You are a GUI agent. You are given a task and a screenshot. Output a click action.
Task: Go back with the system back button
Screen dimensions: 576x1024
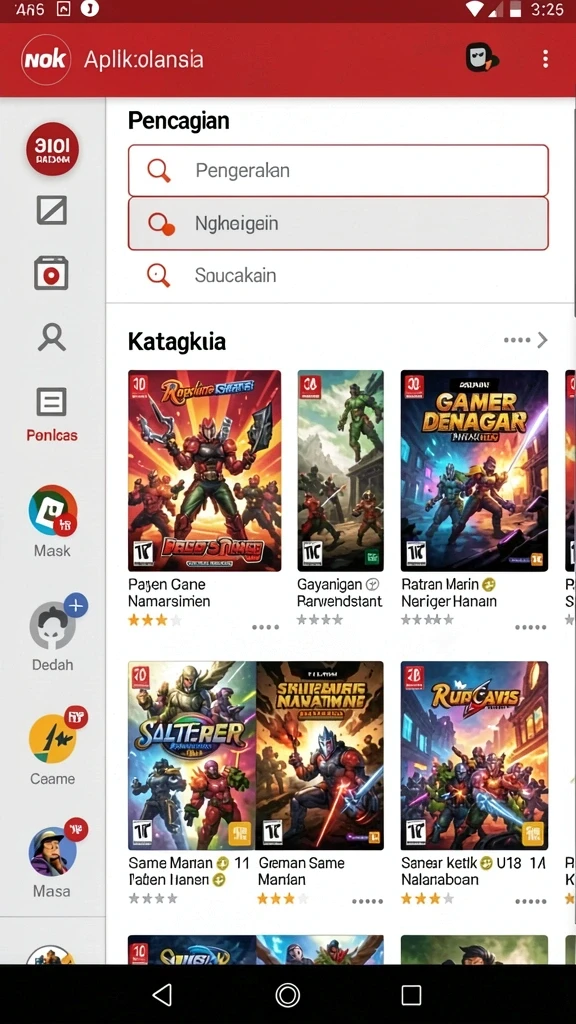click(x=162, y=994)
